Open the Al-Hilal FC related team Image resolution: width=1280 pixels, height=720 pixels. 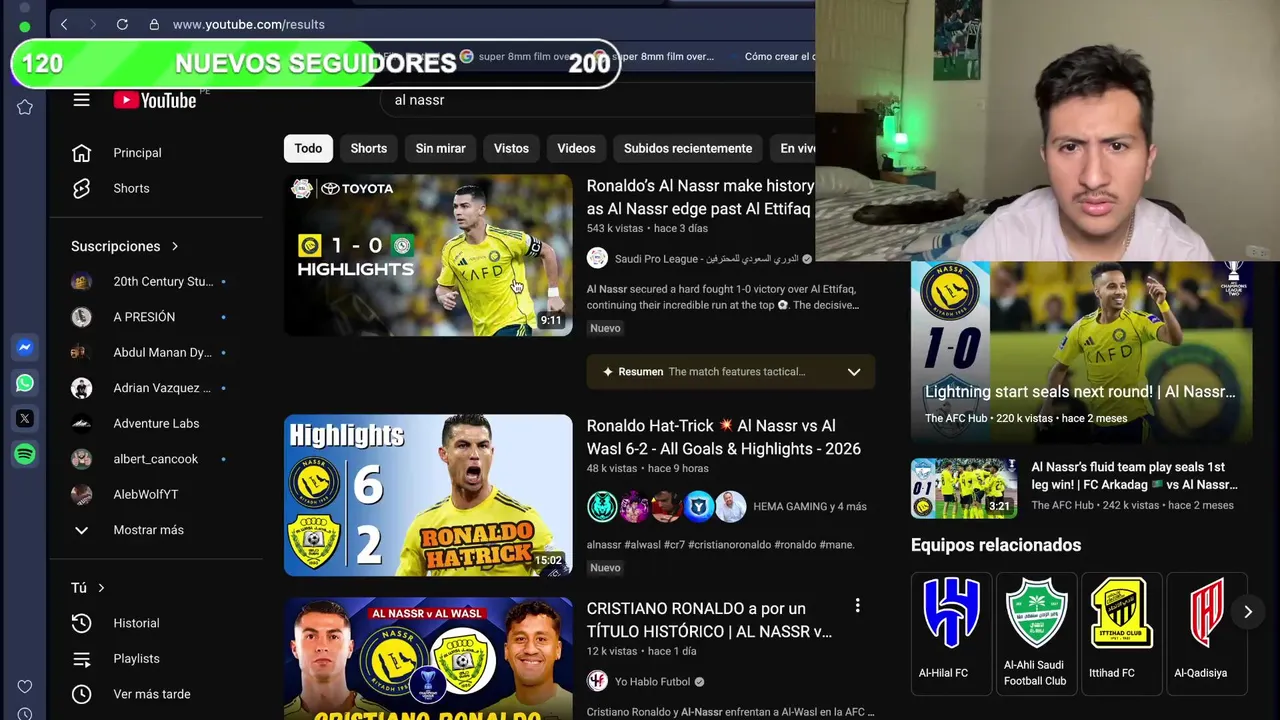pos(950,632)
